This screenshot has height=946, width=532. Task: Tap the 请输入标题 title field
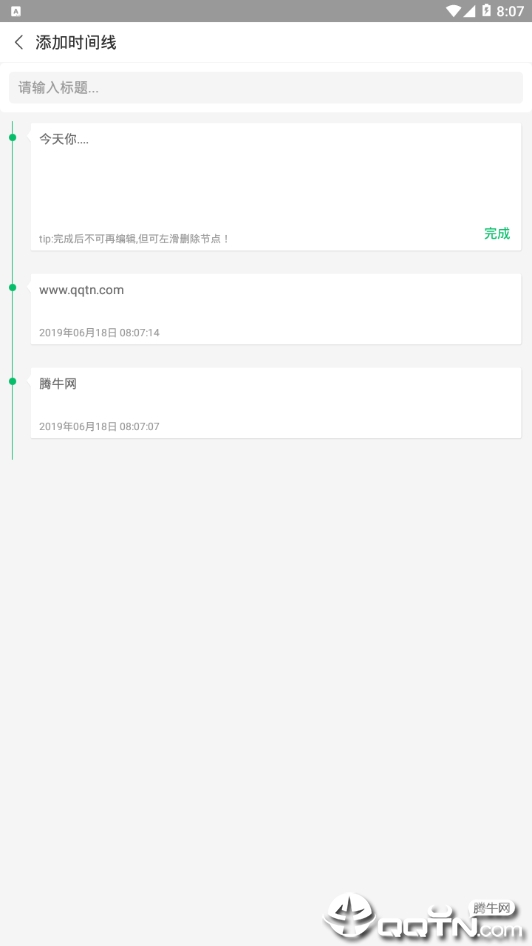point(265,87)
